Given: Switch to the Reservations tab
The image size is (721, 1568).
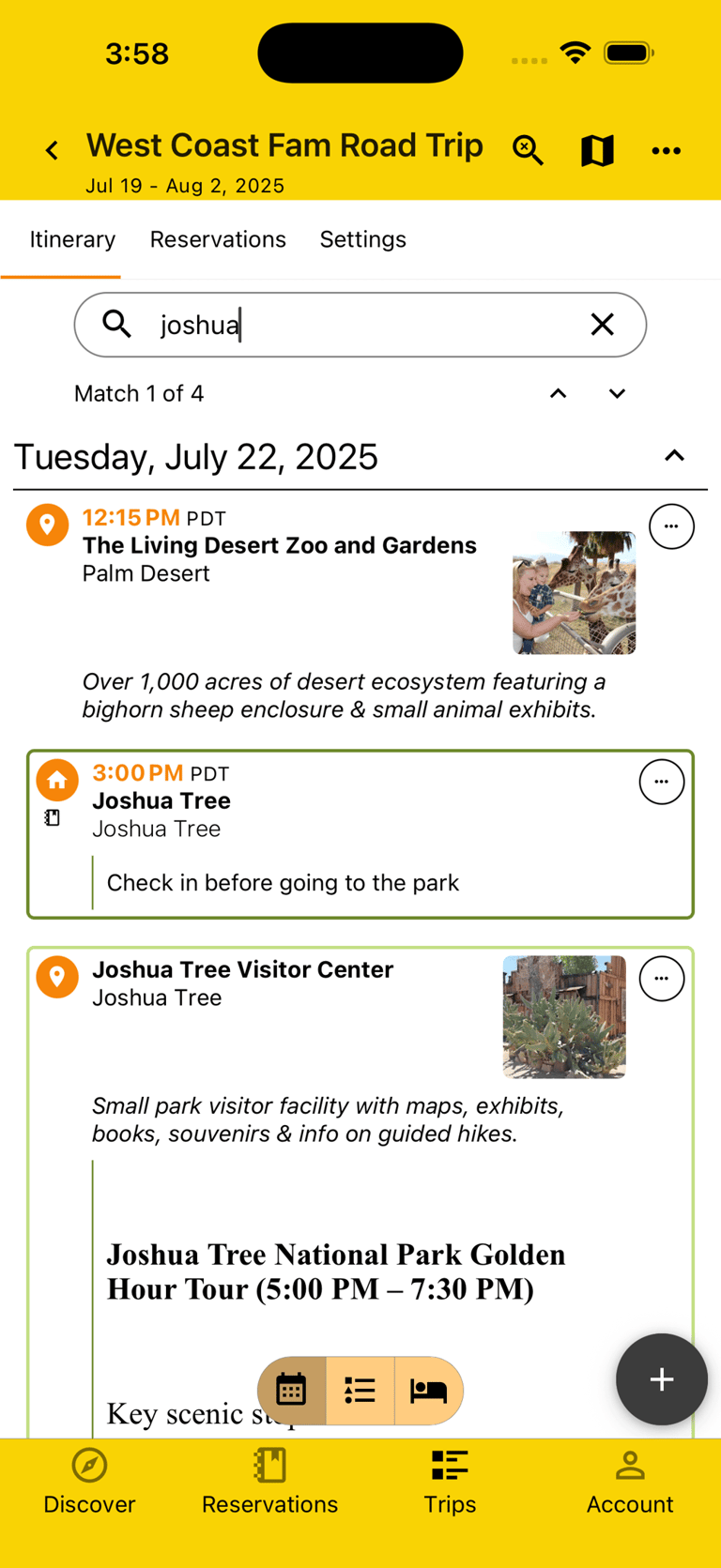Looking at the screenshot, I should click(x=218, y=239).
